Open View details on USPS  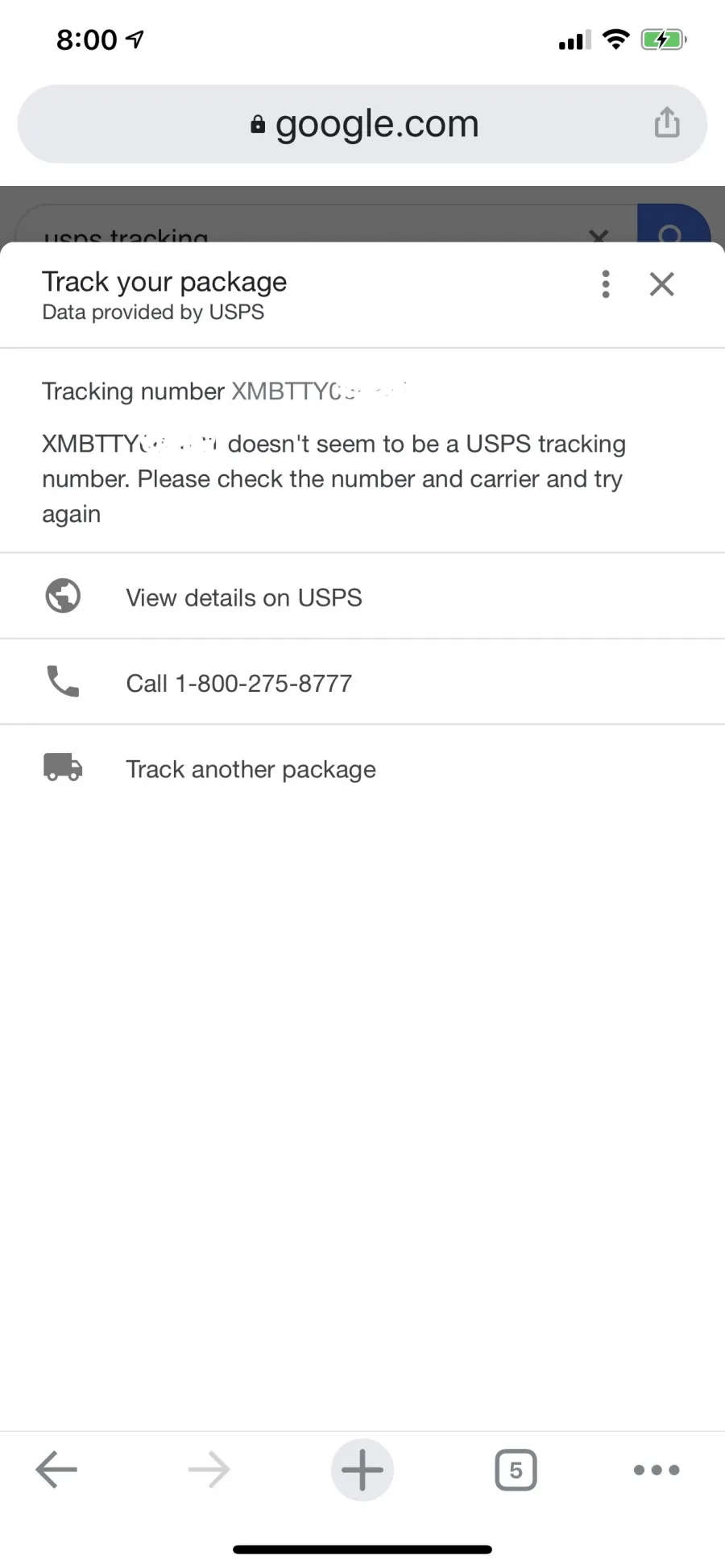click(362, 597)
